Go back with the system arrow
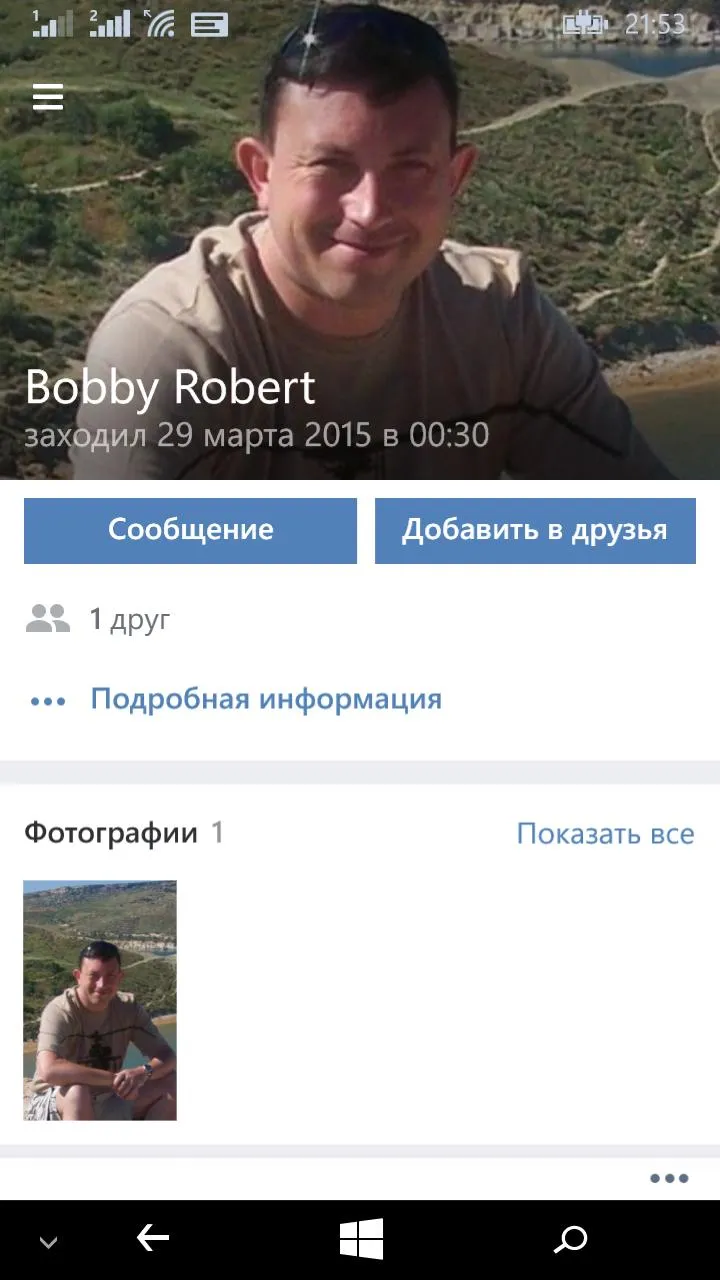 [152, 1240]
